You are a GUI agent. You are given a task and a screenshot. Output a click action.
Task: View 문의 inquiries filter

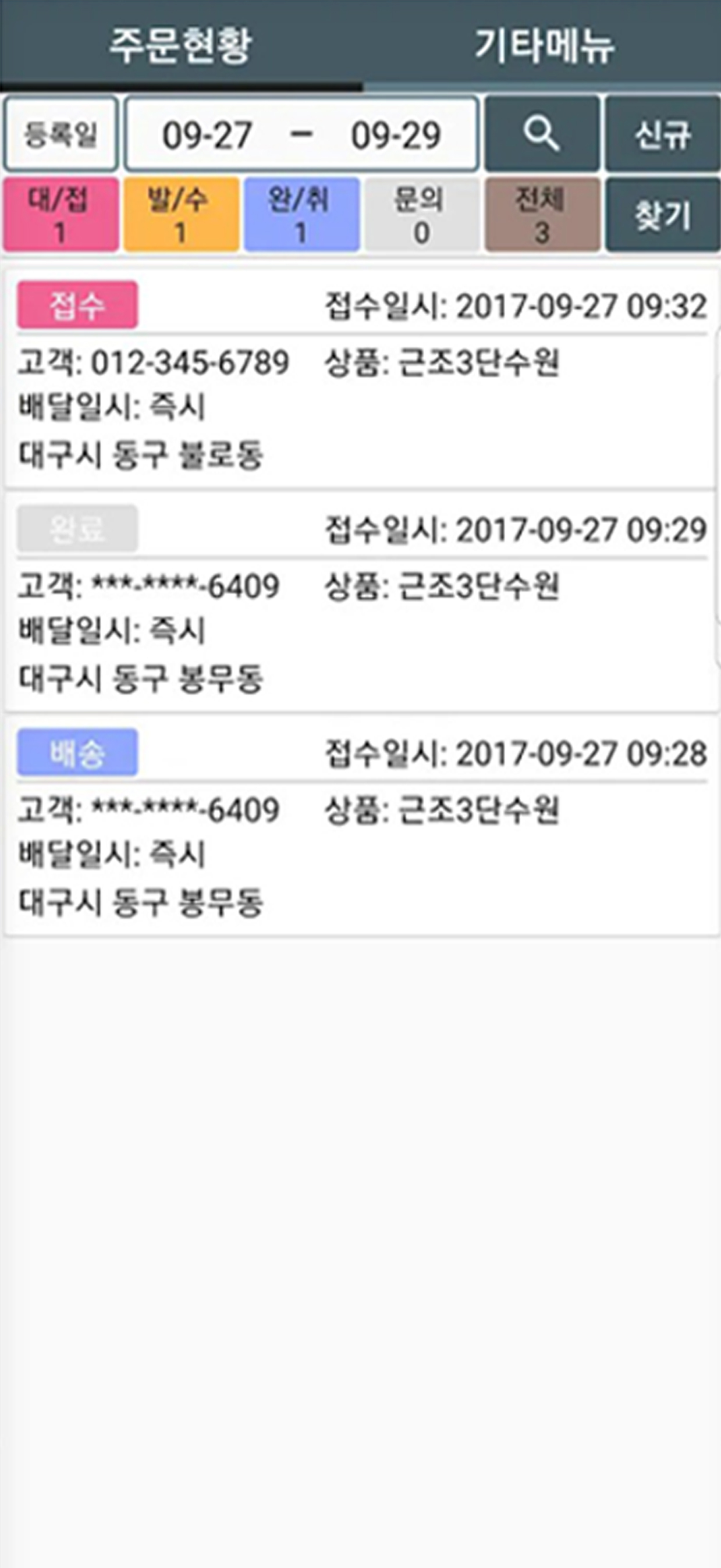click(x=421, y=215)
